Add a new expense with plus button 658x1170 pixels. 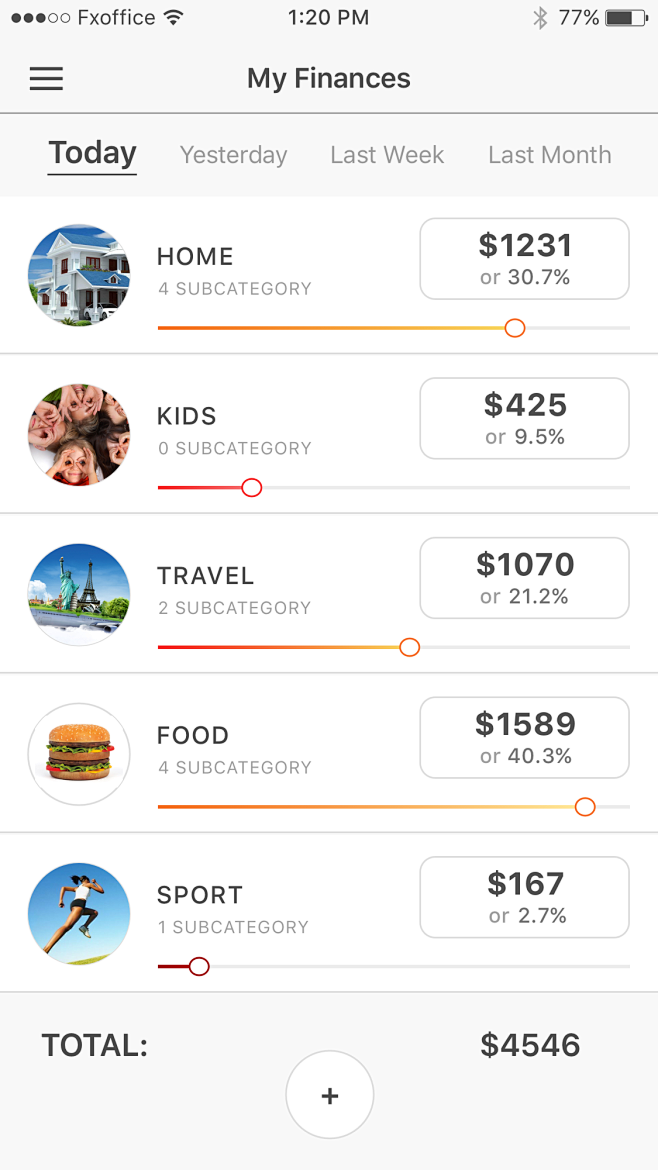pyautogui.click(x=330, y=1095)
